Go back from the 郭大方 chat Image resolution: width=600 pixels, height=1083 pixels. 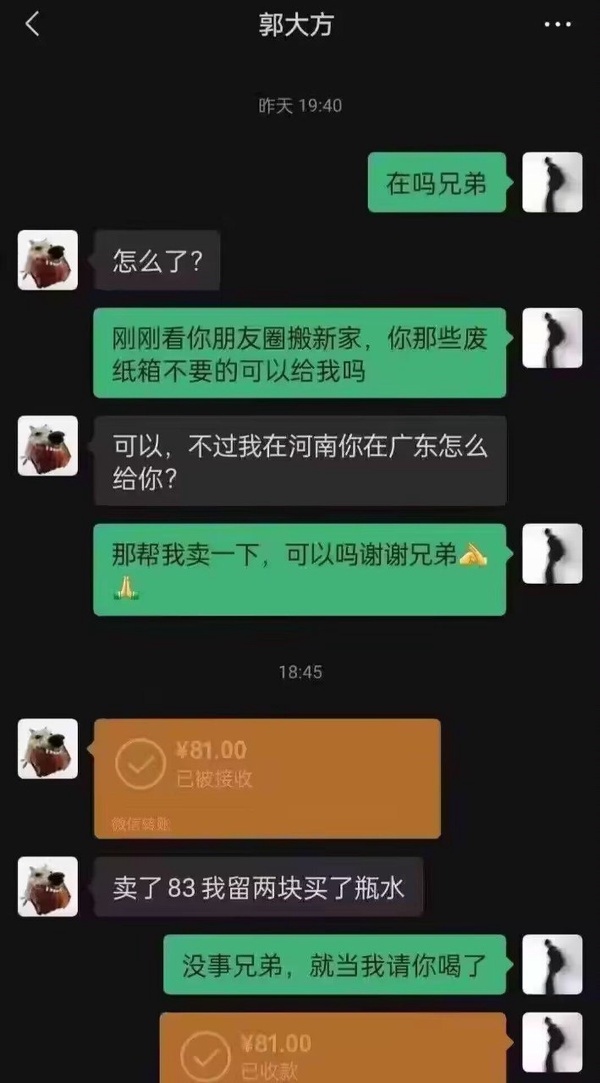point(32,25)
